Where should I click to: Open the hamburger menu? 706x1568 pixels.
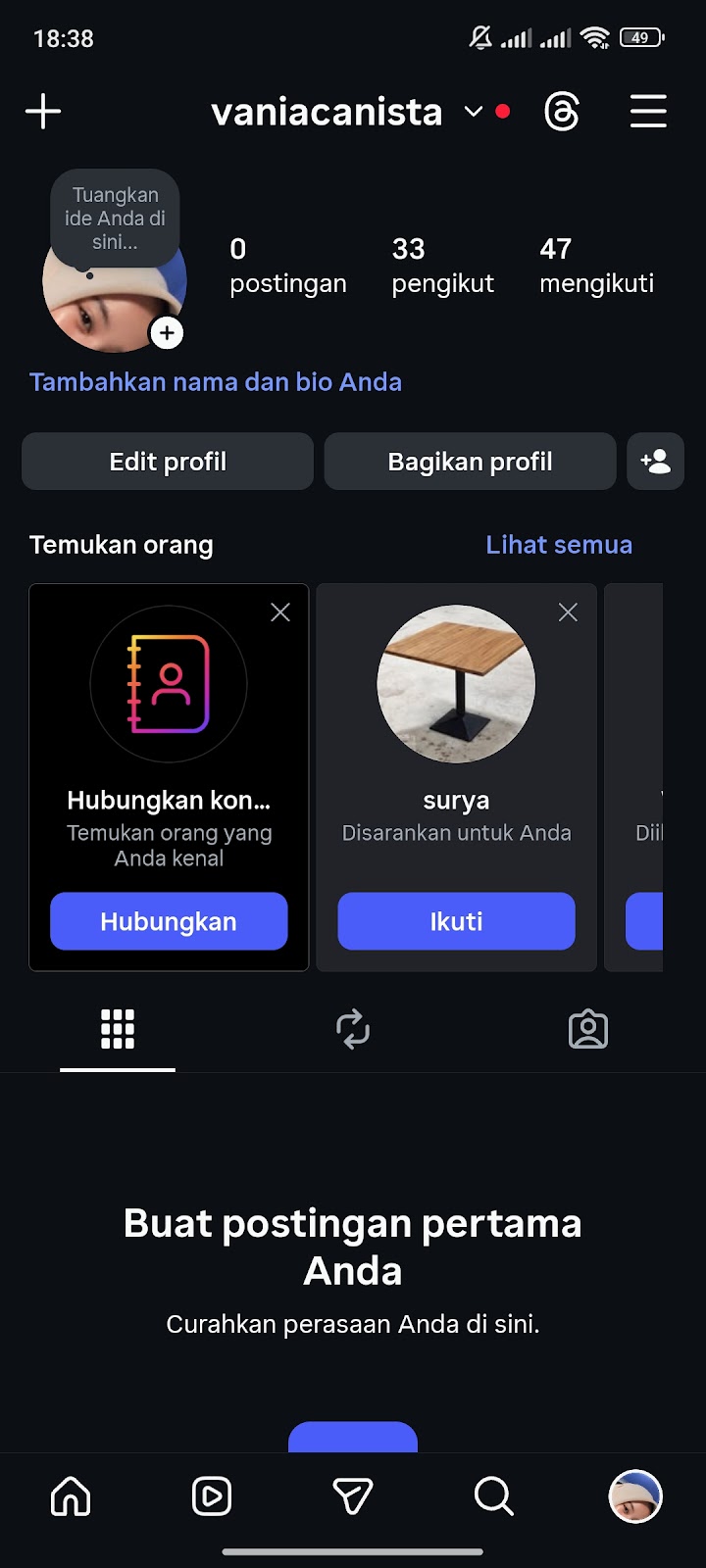coord(648,112)
